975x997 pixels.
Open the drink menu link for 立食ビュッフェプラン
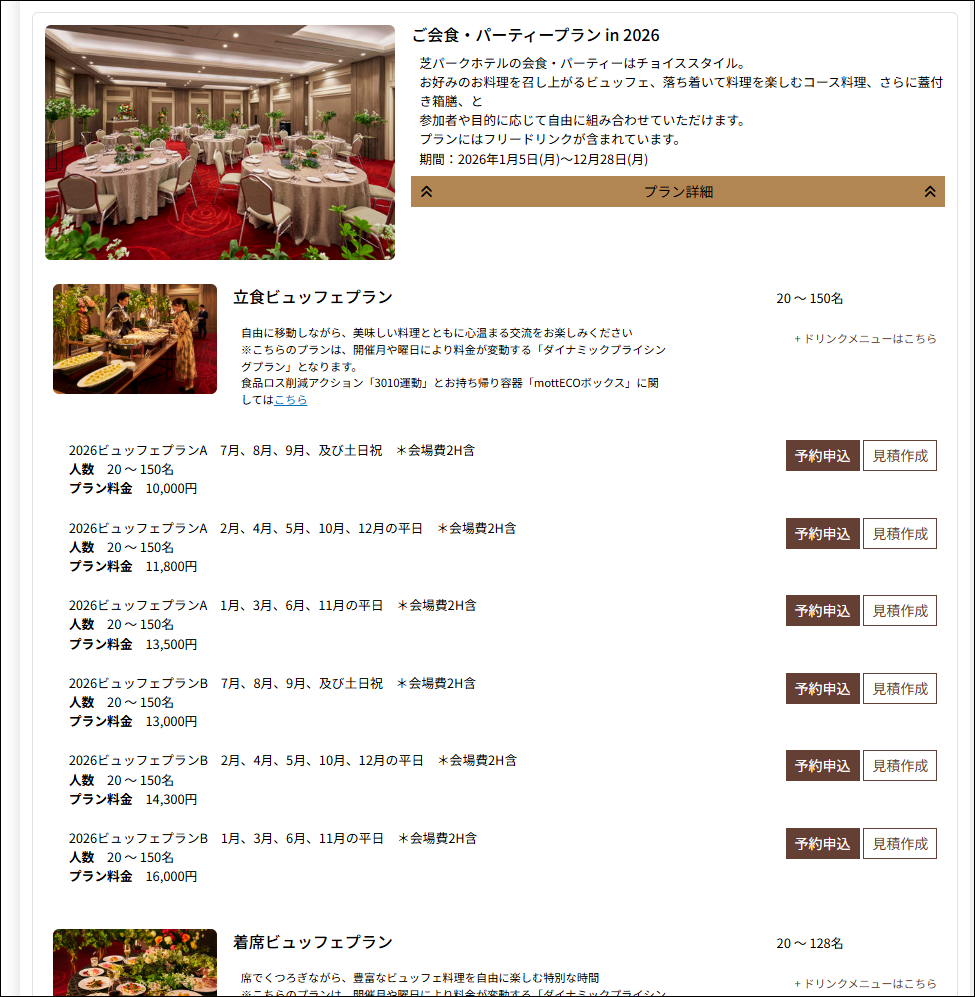866,339
